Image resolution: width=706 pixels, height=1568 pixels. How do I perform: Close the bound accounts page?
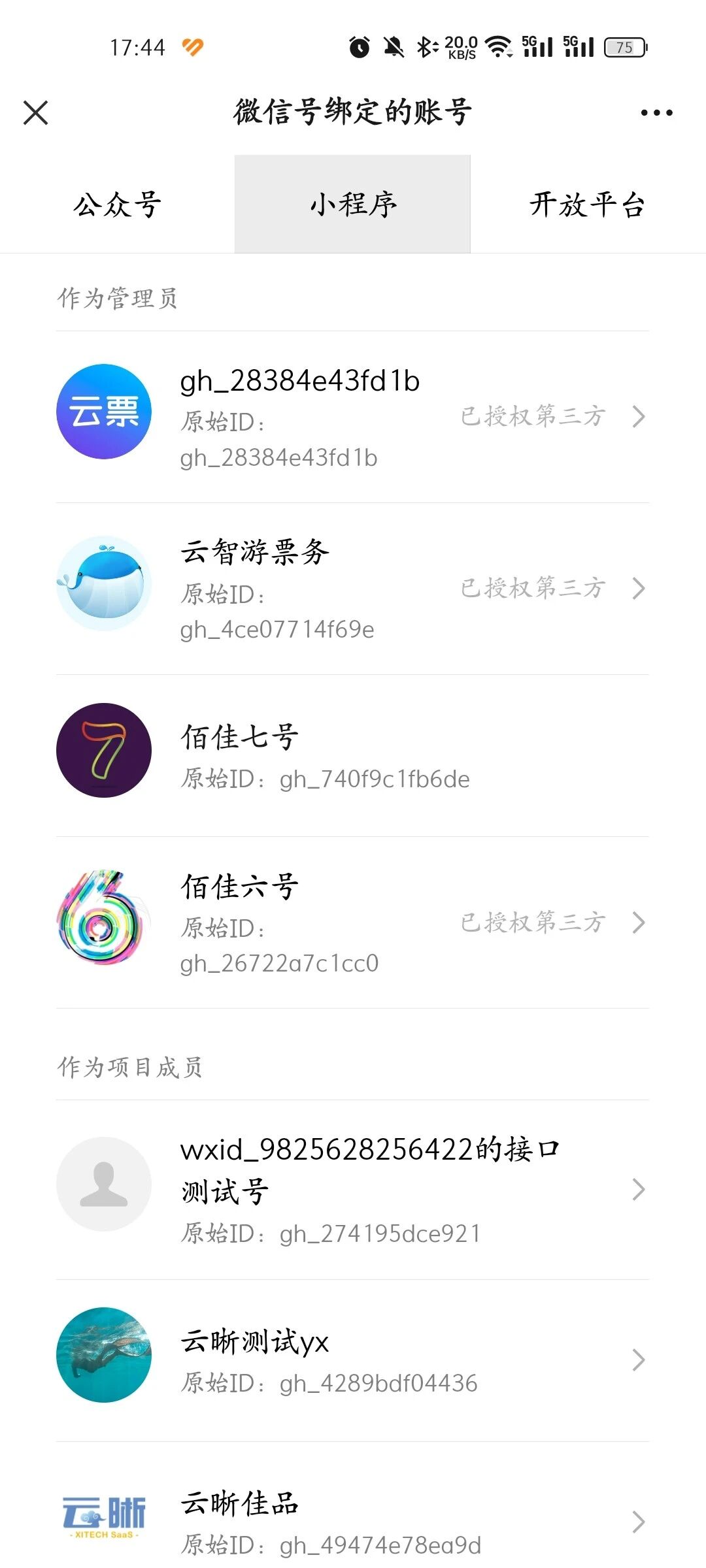point(36,112)
